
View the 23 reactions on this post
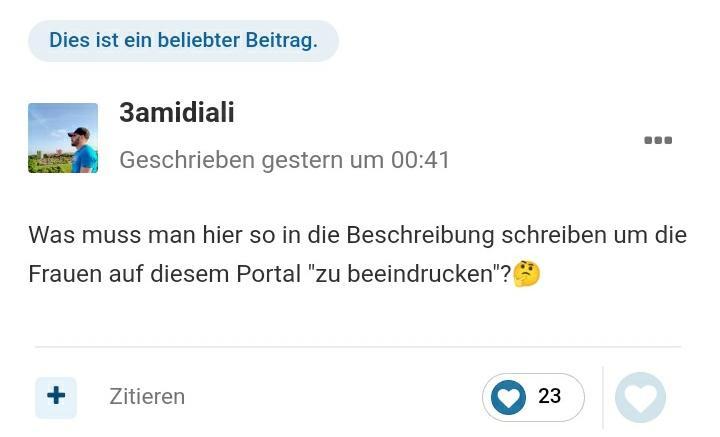pyautogui.click(x=533, y=397)
